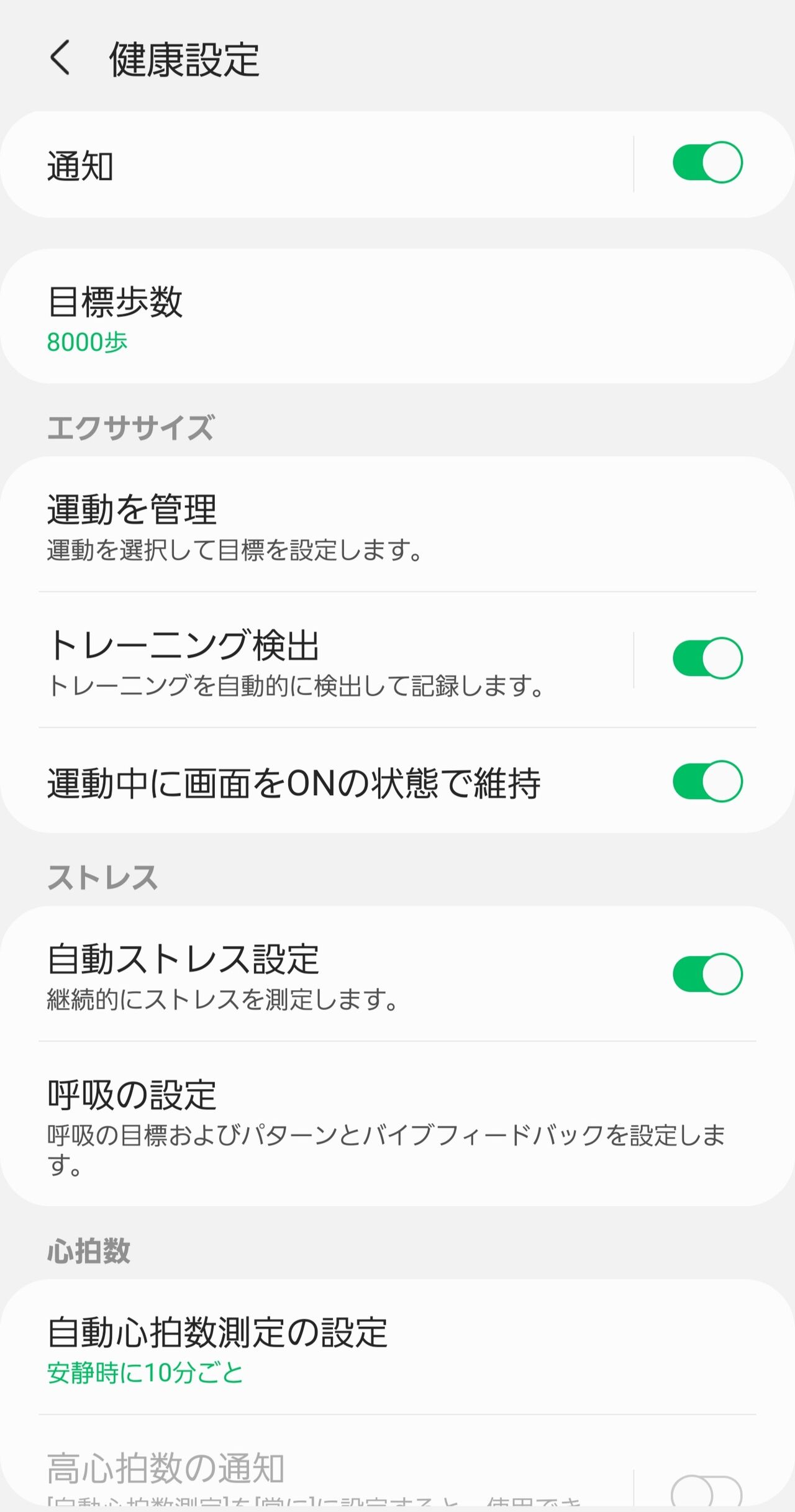The width and height of the screenshot is (795, 1512).
Task: Go back from 健康設定
Action: coord(60,58)
